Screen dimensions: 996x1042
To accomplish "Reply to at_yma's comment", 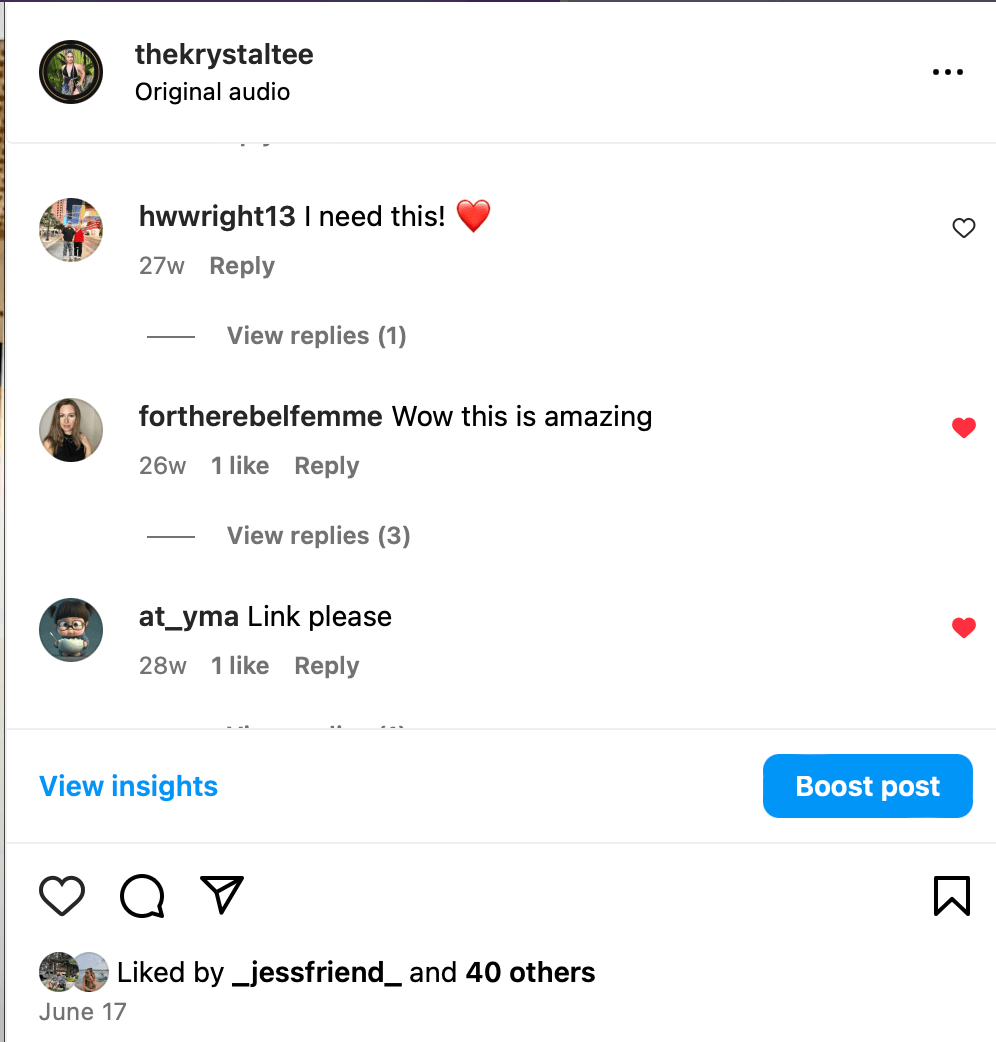I will [x=326, y=666].
